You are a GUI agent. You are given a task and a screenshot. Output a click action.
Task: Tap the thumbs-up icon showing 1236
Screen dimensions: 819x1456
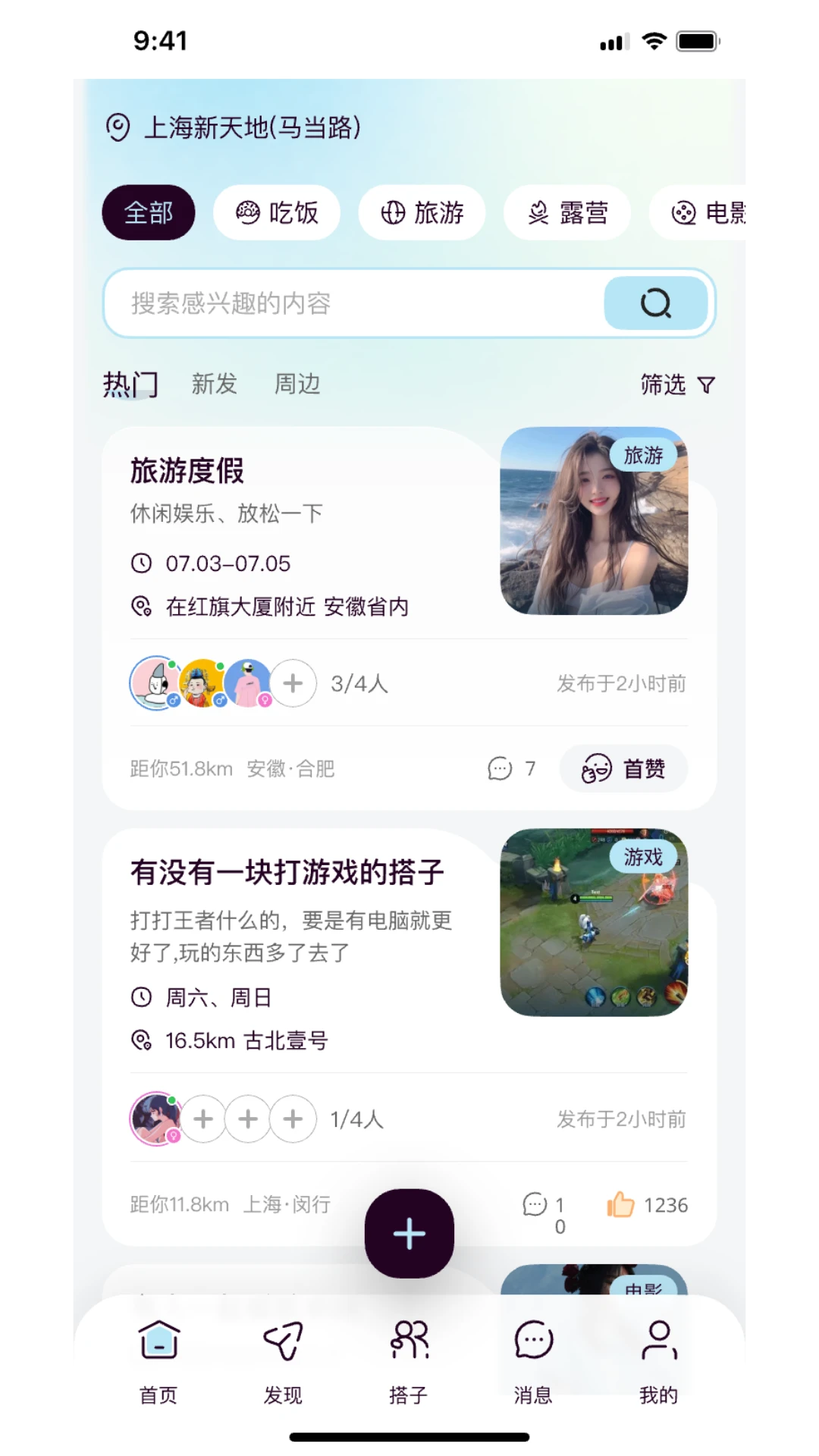[620, 1204]
